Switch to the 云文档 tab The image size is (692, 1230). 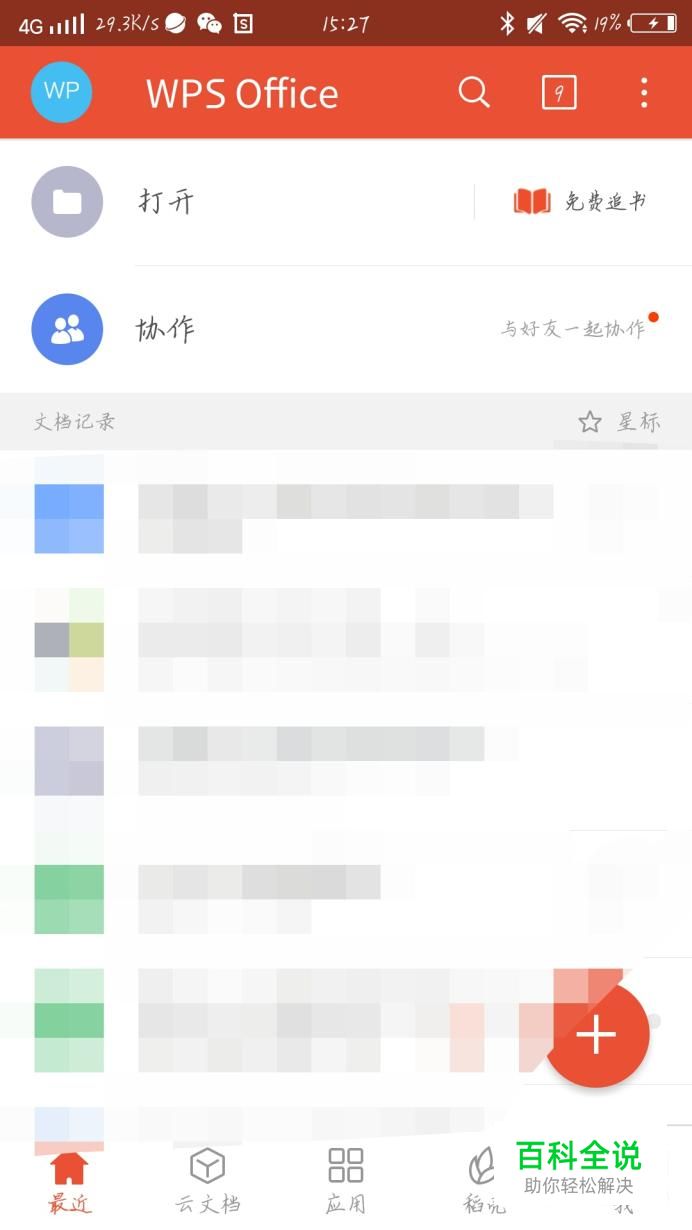pyautogui.click(x=208, y=1180)
